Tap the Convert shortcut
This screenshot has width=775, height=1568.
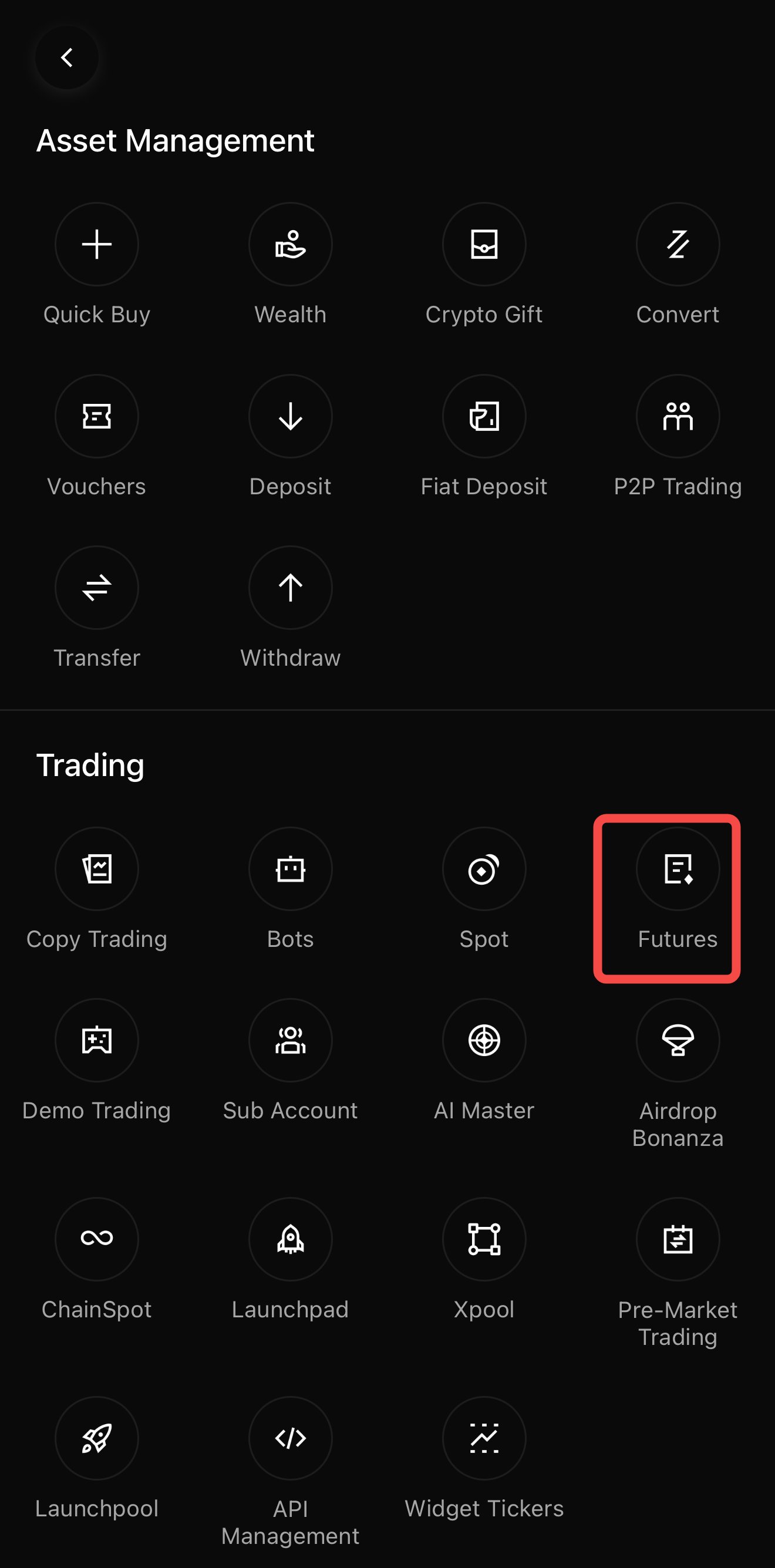678,245
